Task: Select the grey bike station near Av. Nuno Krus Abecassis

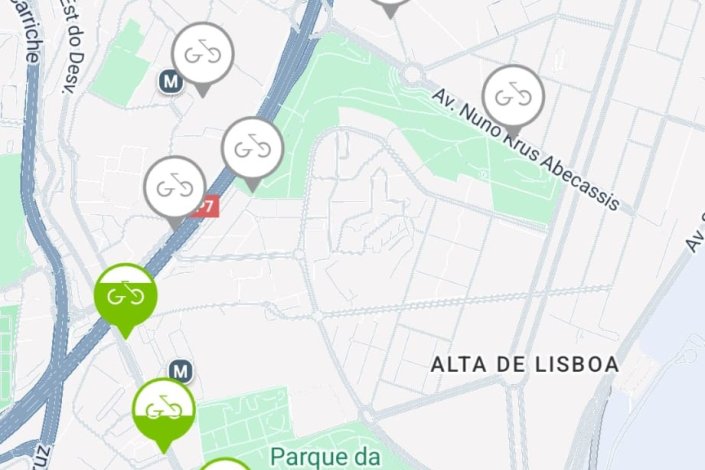Action: [x=513, y=97]
